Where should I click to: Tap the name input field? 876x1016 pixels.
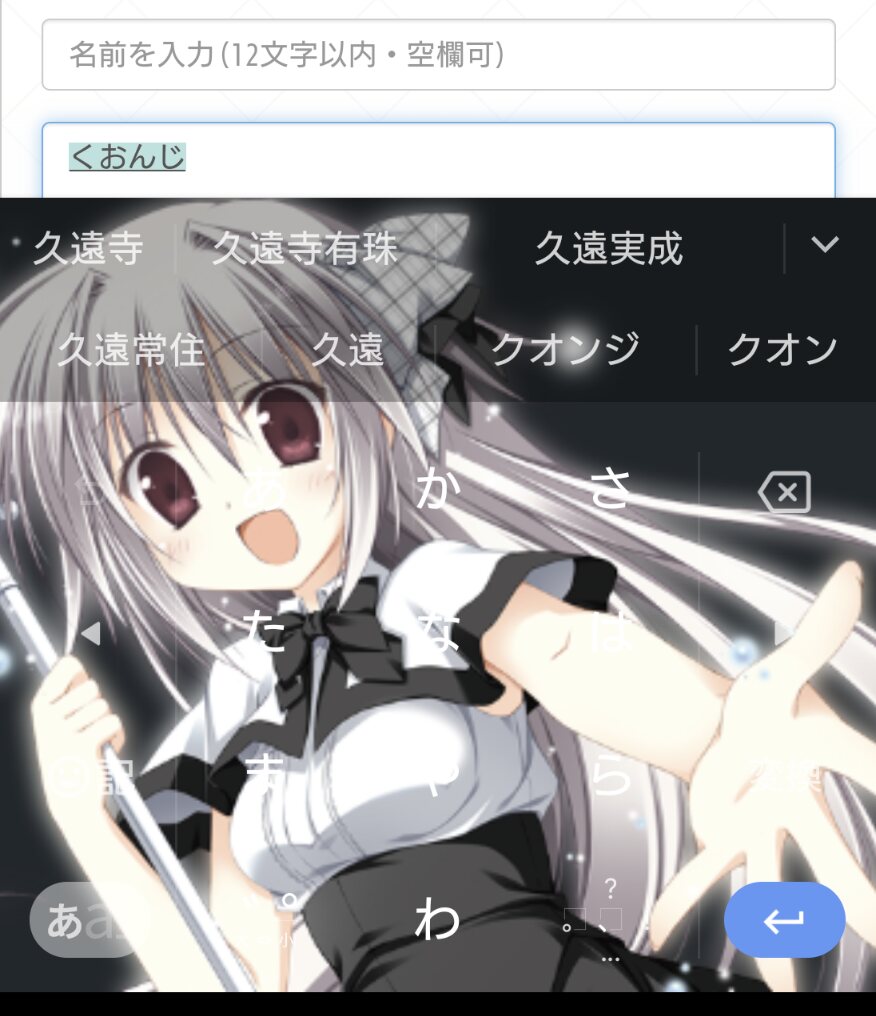[438, 55]
